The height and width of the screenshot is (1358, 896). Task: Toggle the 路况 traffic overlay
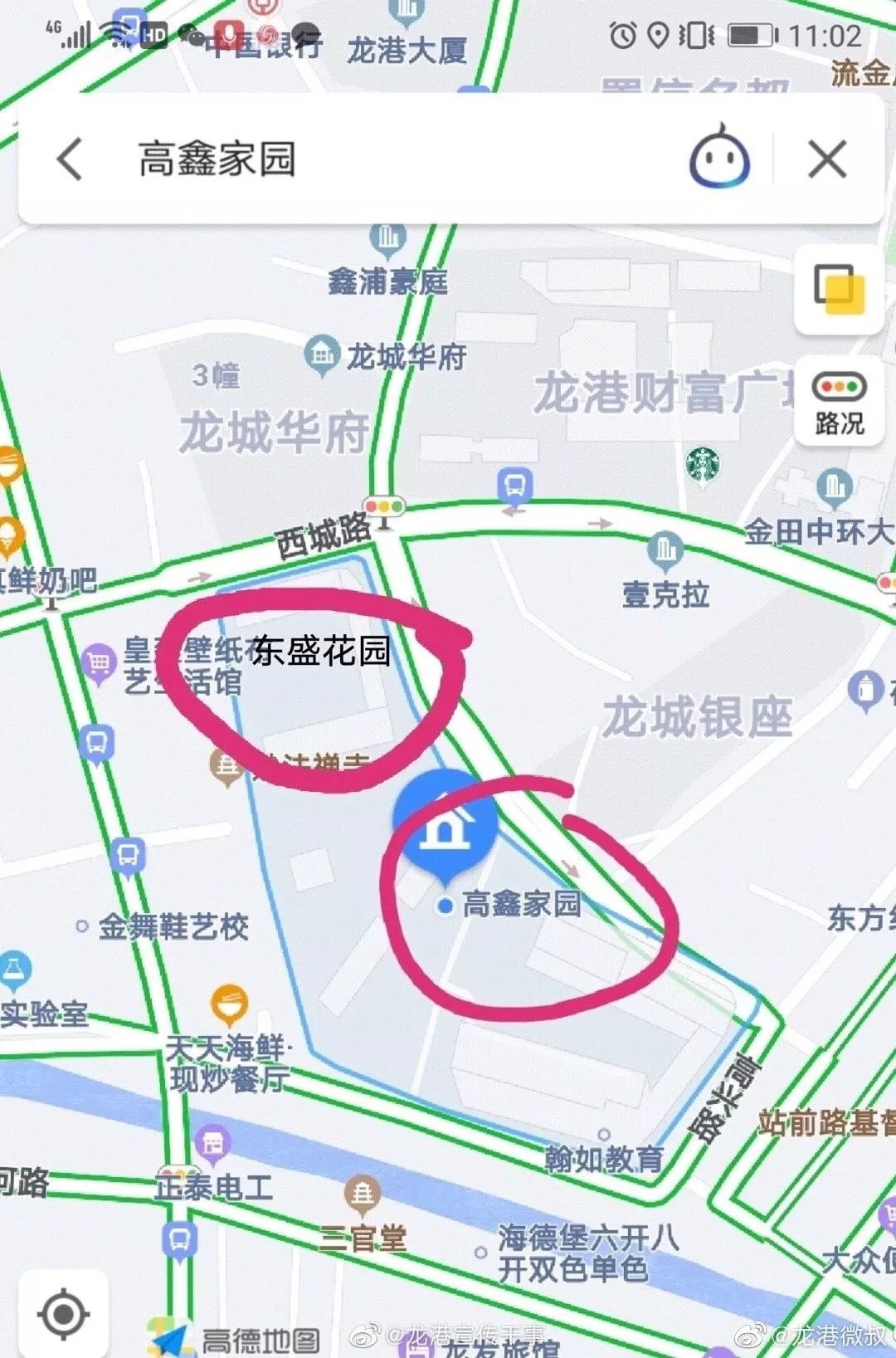tap(839, 402)
